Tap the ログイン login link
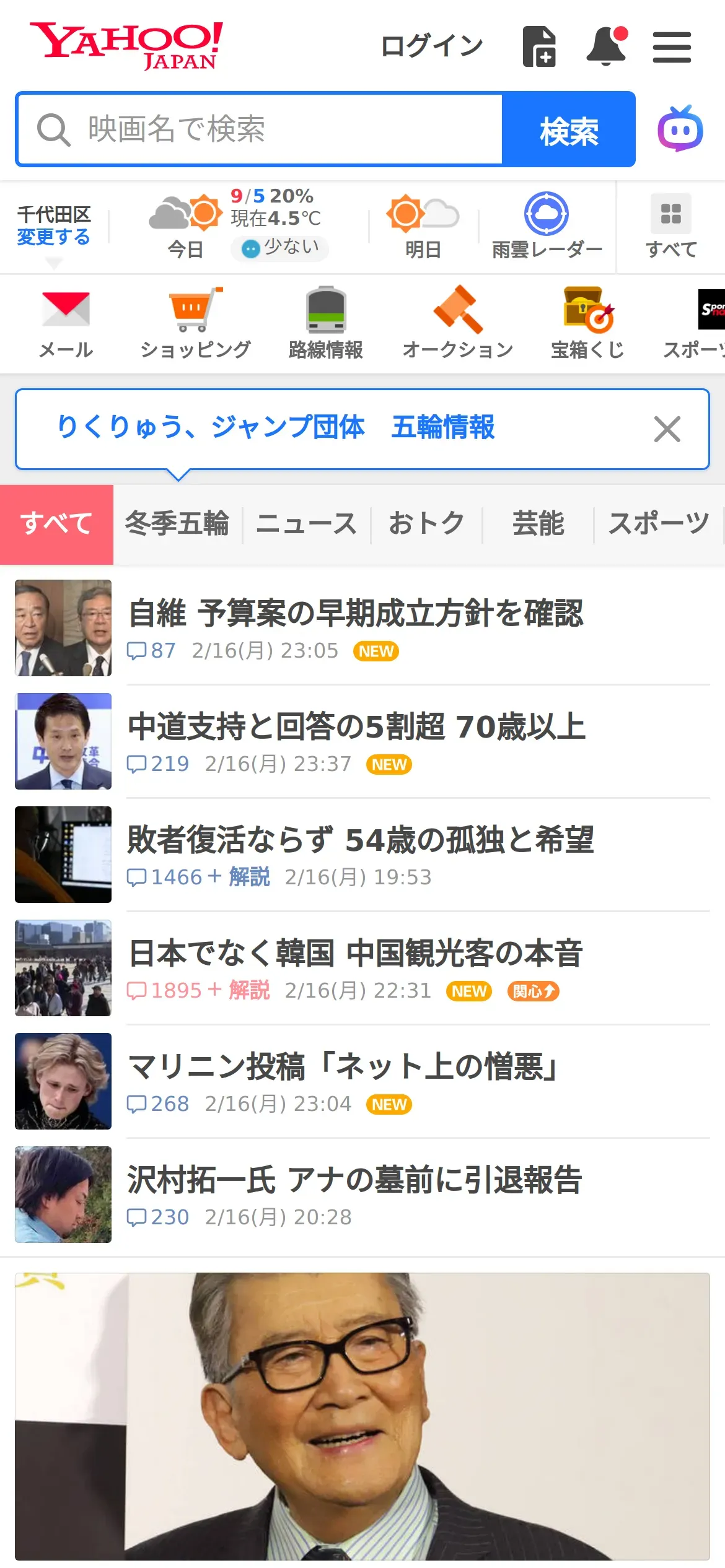This screenshot has width=725, height=1568. tap(431, 46)
